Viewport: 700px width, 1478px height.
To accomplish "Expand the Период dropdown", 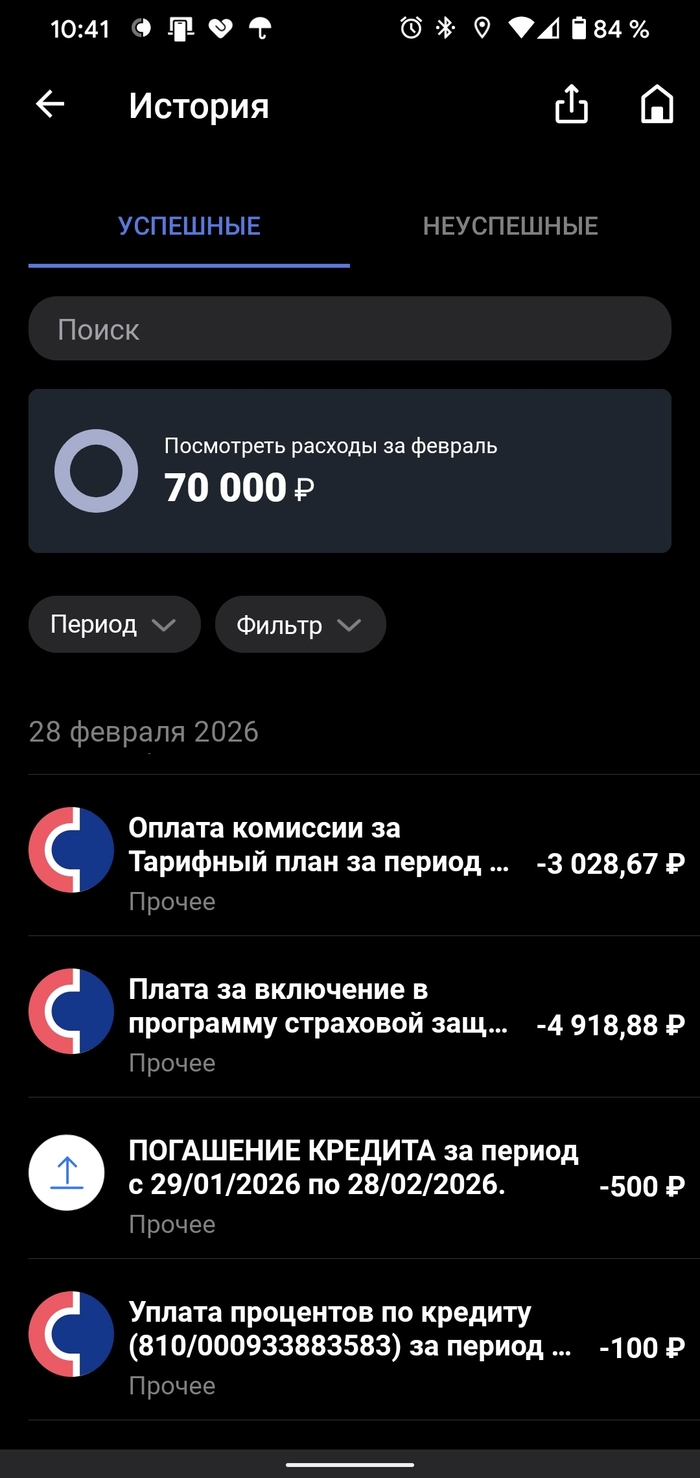I will 114,625.
